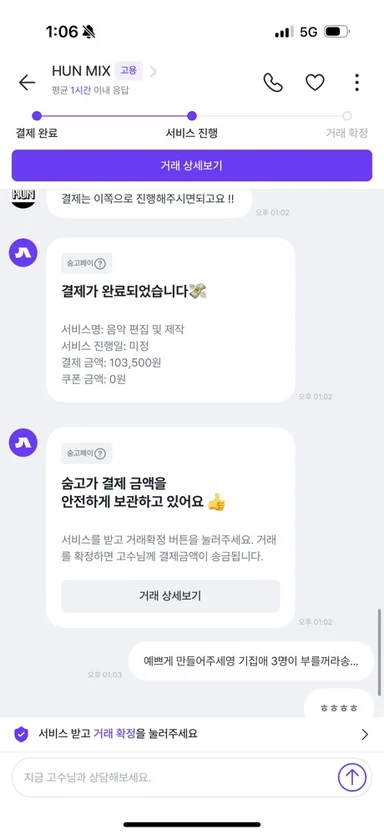Tap the purple 거래 상세보기 button
384x835 pixels.
[x=192, y=166]
